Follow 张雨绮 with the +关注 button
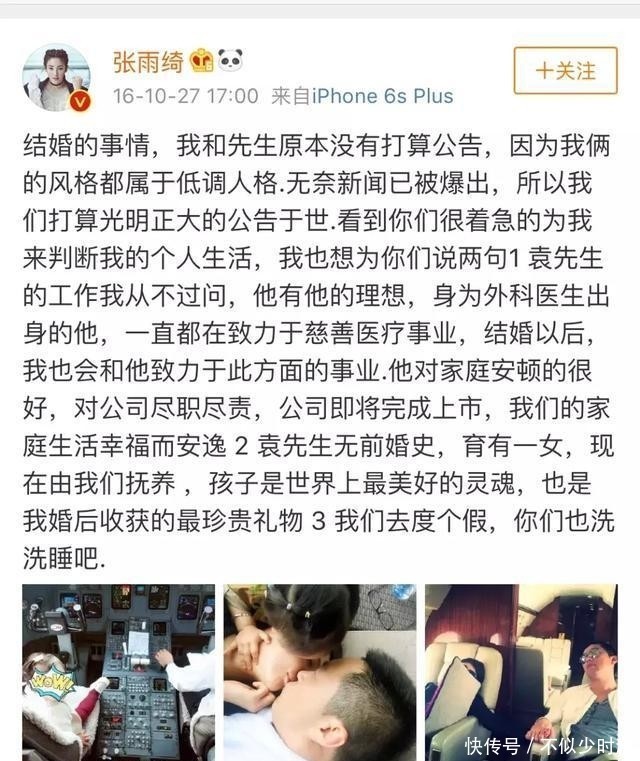 pos(566,71)
